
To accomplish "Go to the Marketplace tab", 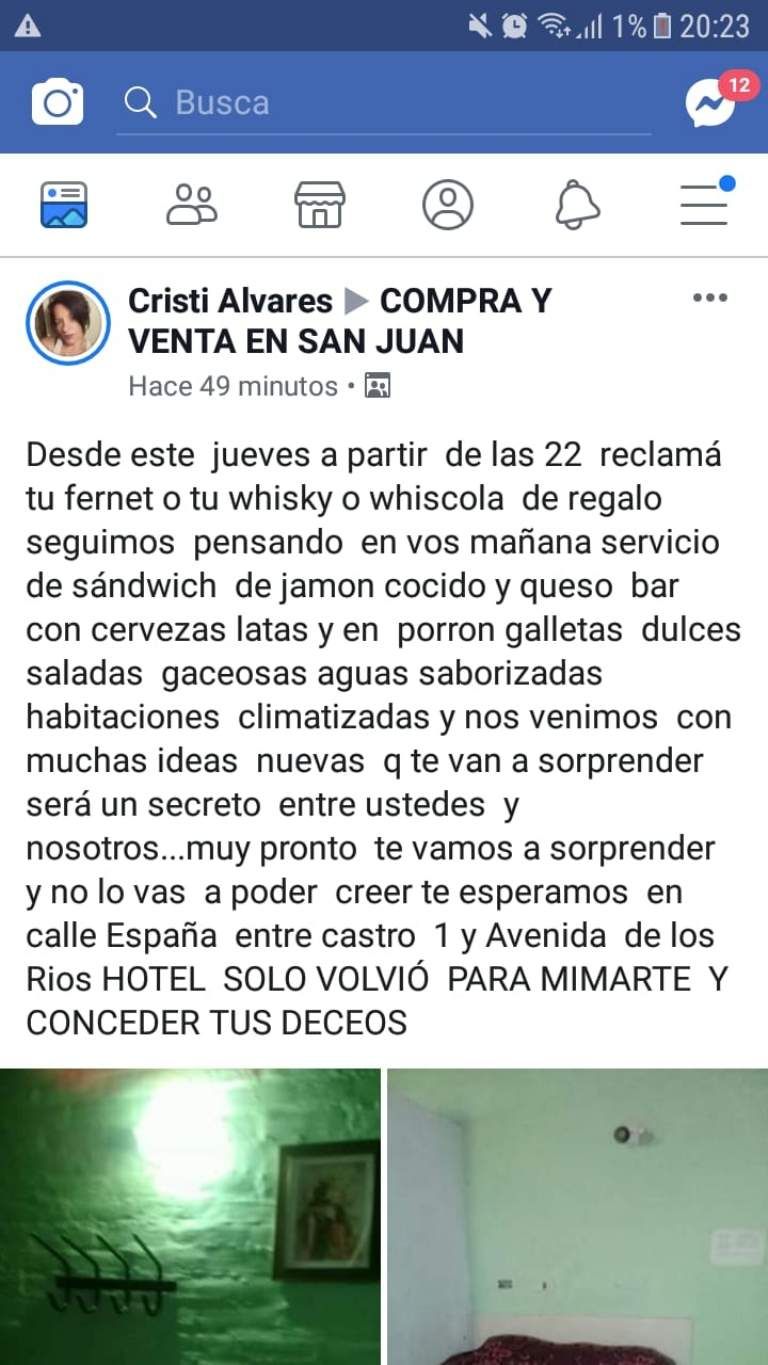I will 320,204.
